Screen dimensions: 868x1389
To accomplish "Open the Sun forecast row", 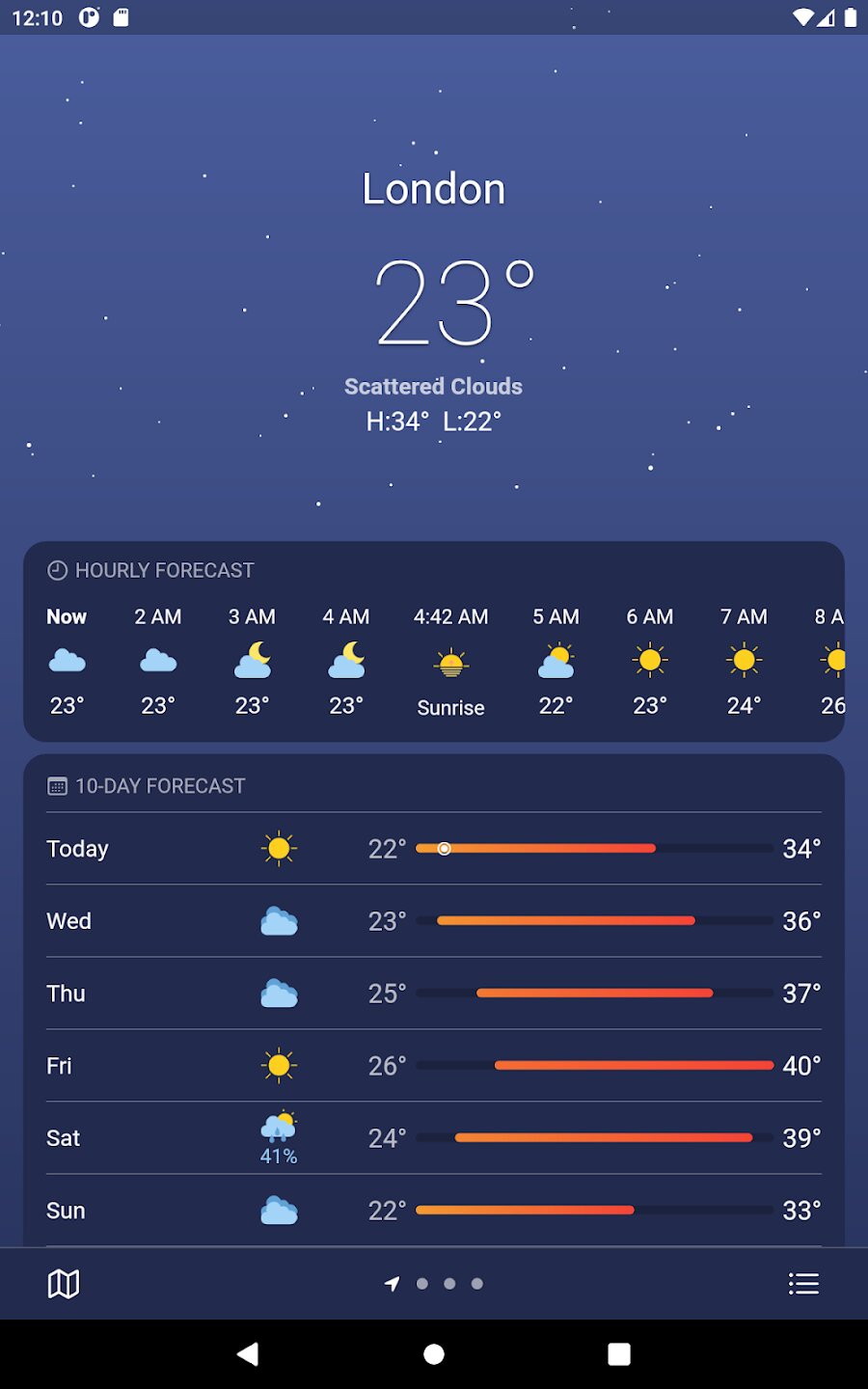I will (x=434, y=1211).
